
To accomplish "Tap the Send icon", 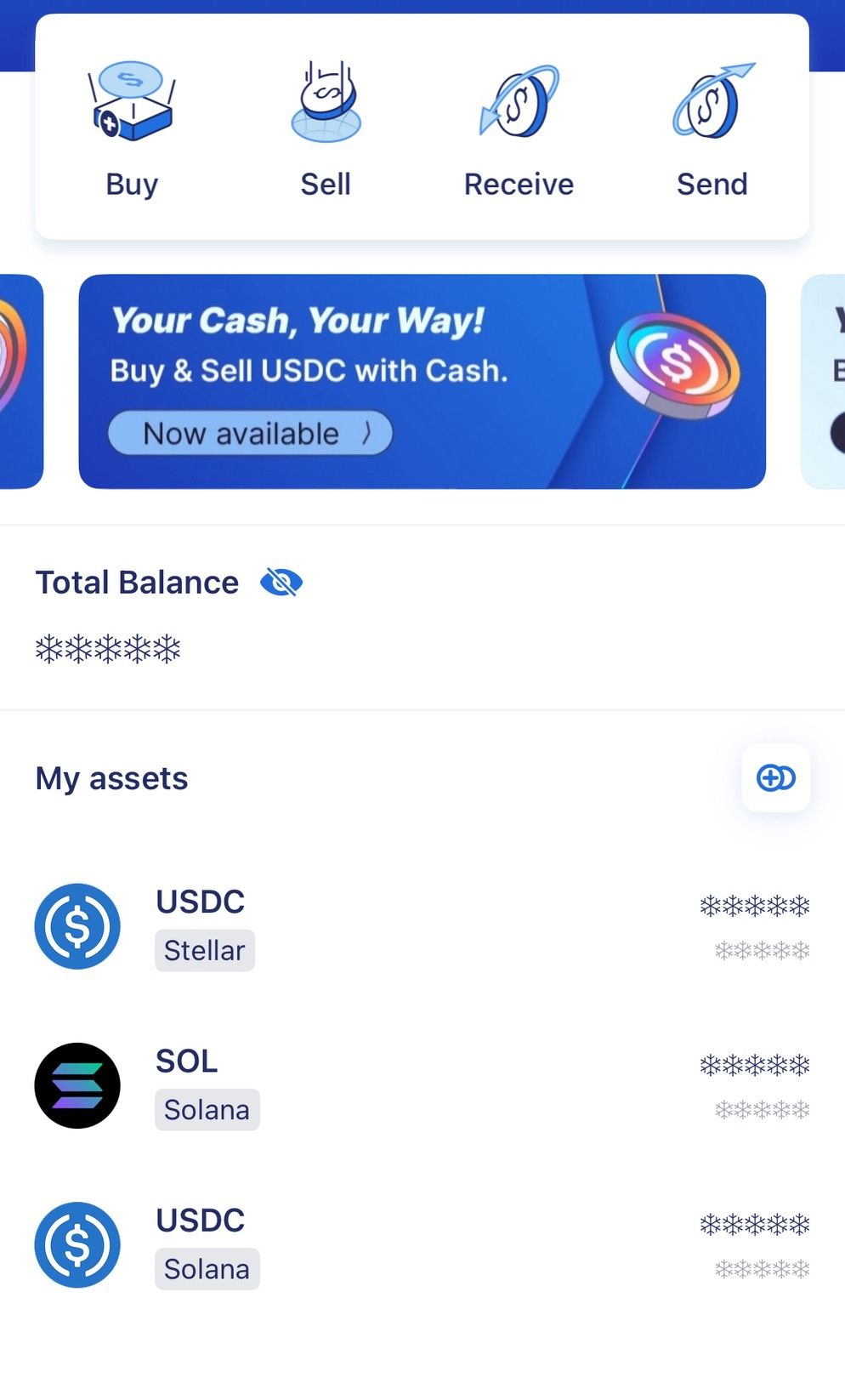I will coord(712,102).
